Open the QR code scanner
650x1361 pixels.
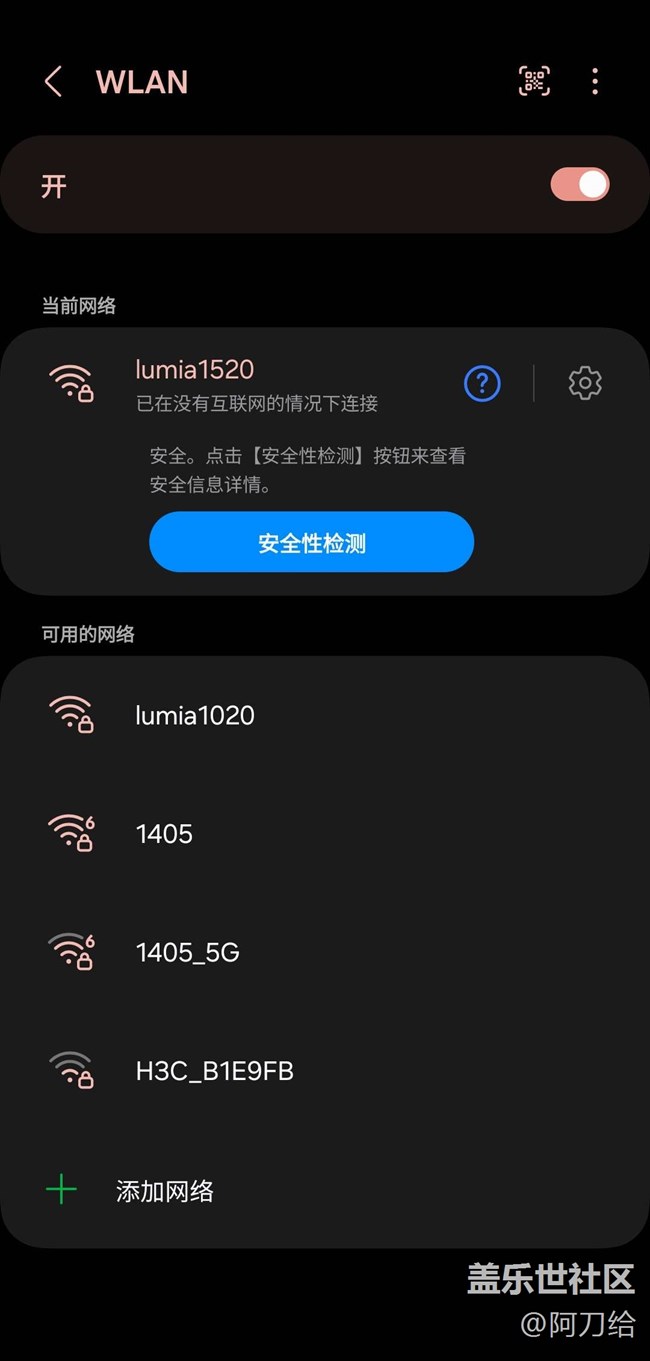(x=534, y=82)
